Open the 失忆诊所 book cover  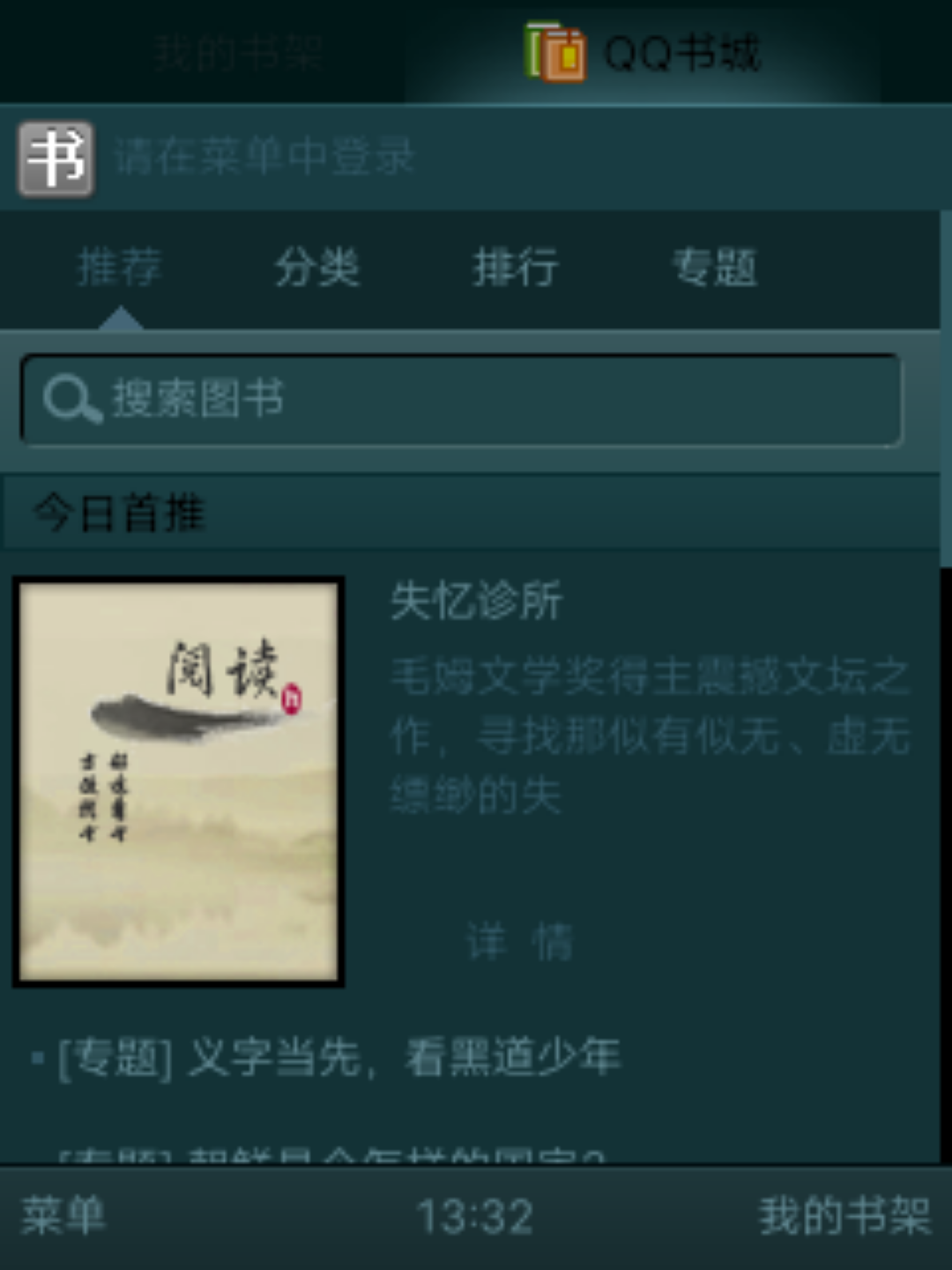pyautogui.click(x=179, y=781)
